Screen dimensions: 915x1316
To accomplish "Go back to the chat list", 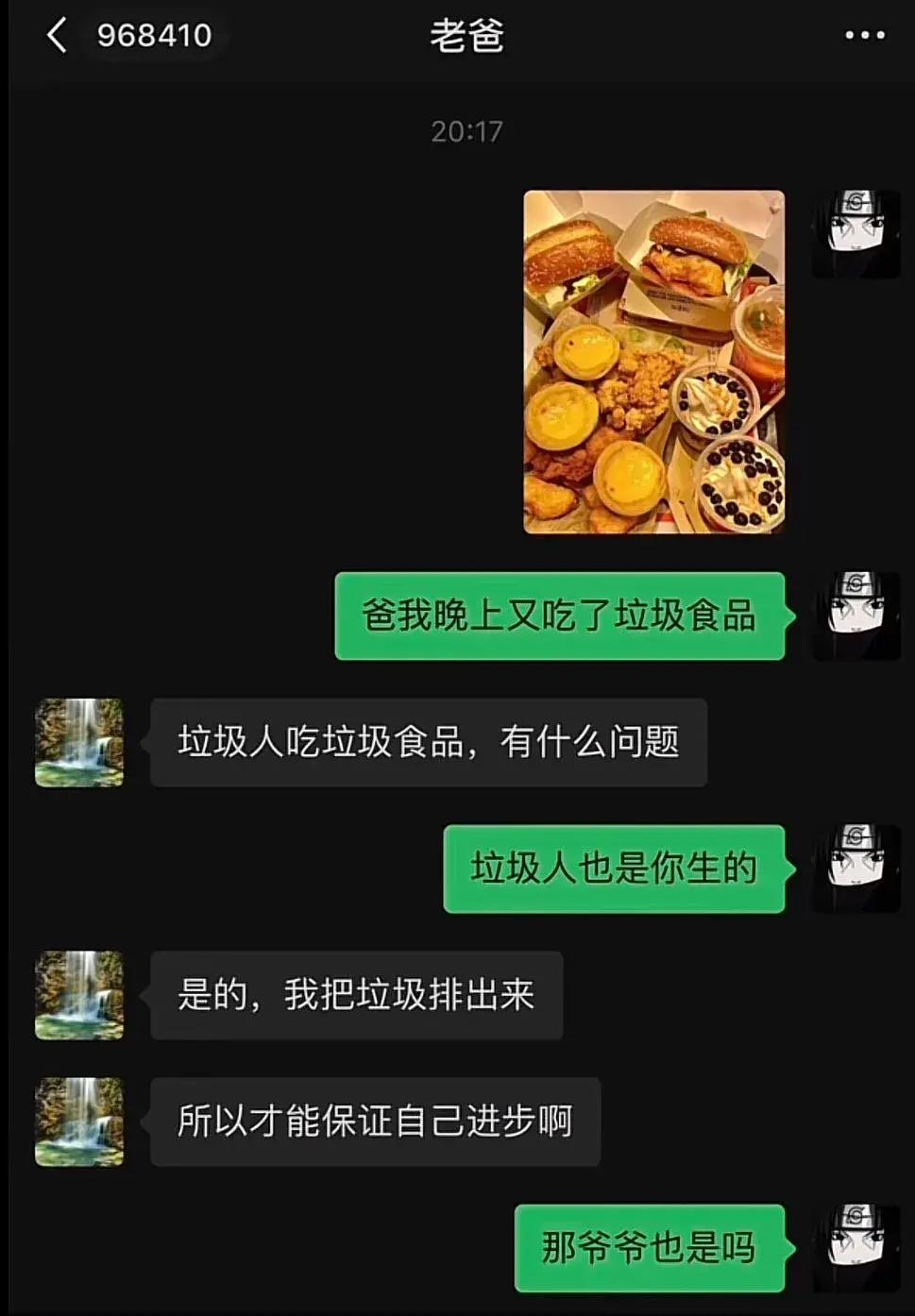I will coord(57,36).
